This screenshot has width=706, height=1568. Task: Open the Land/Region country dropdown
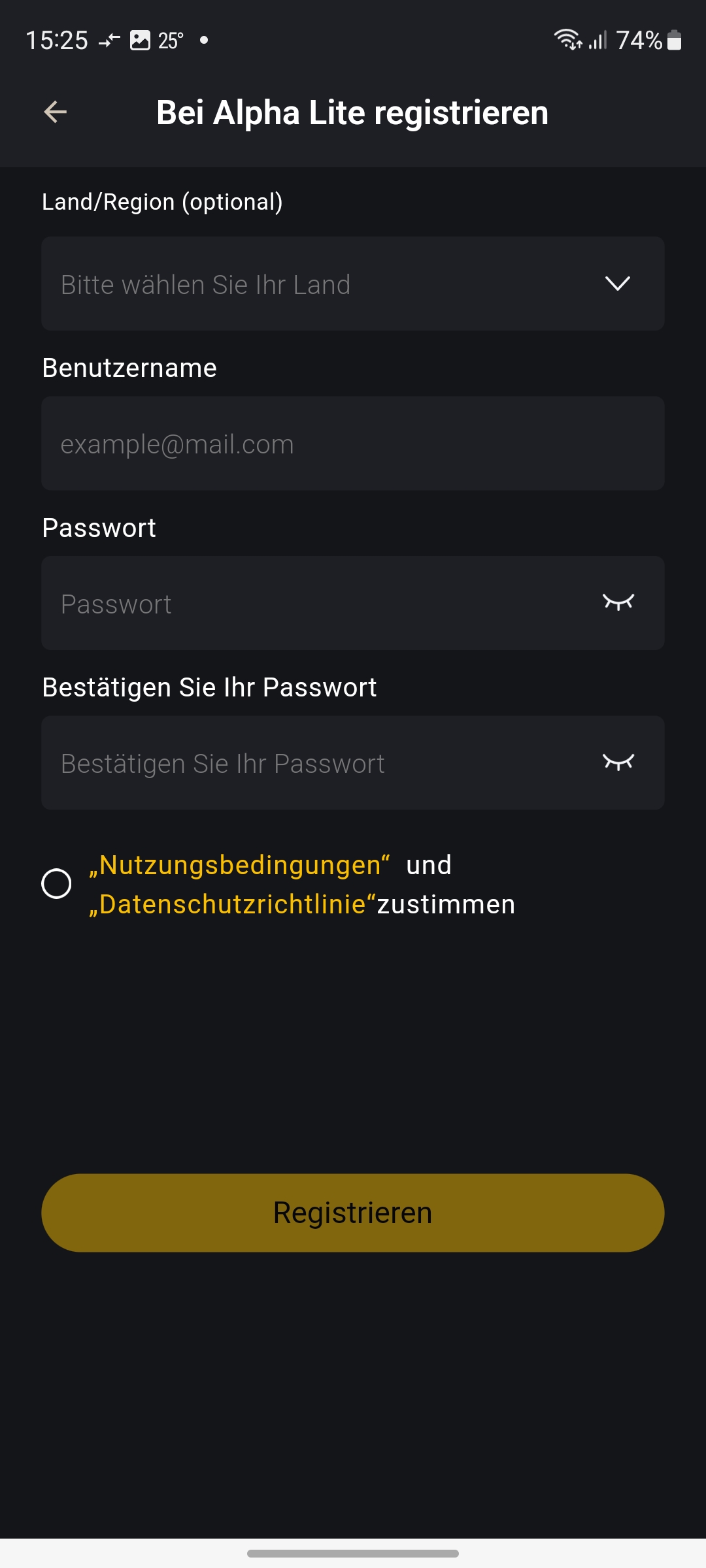pos(353,284)
